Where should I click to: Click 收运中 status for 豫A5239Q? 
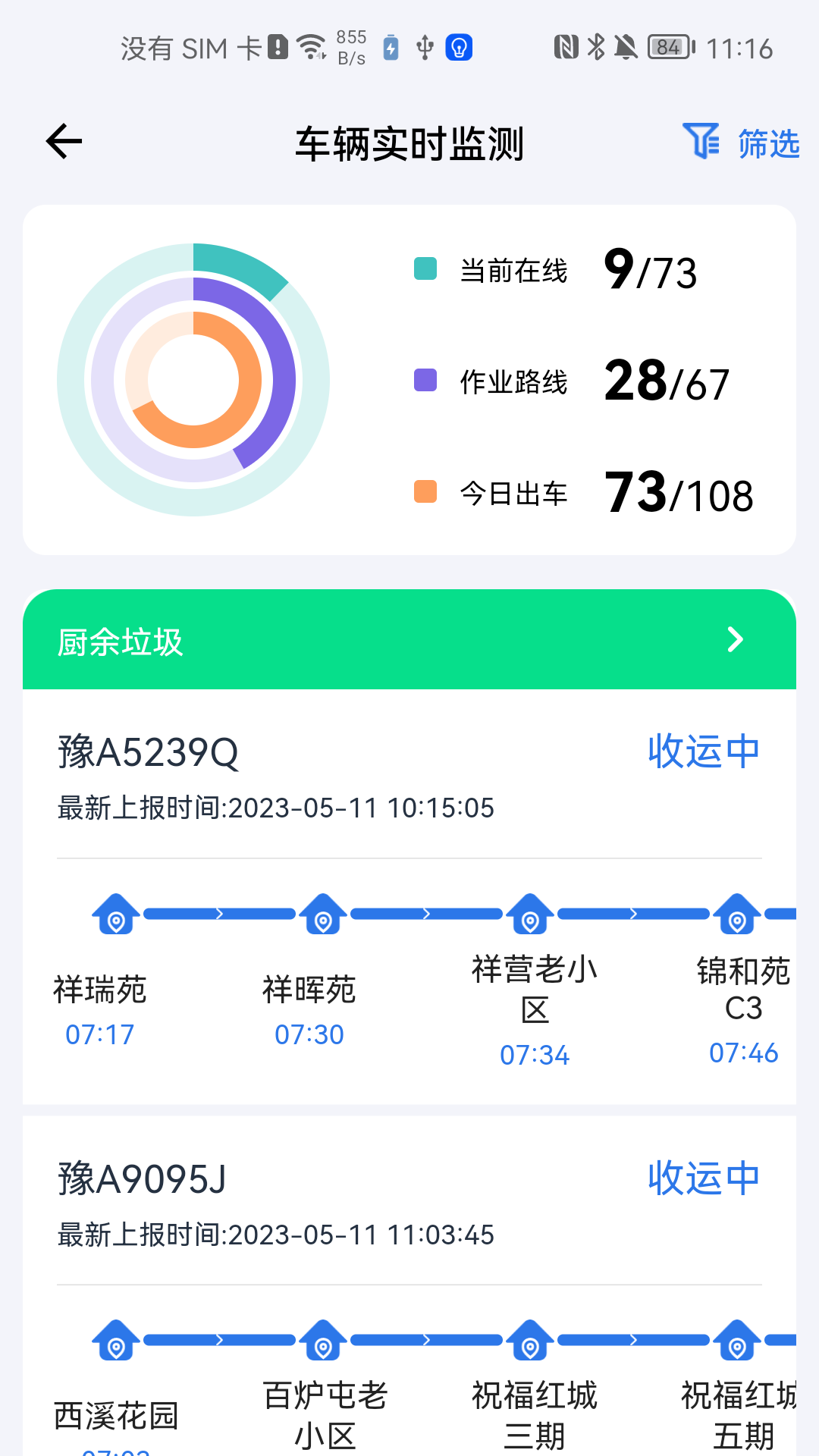coord(702,751)
